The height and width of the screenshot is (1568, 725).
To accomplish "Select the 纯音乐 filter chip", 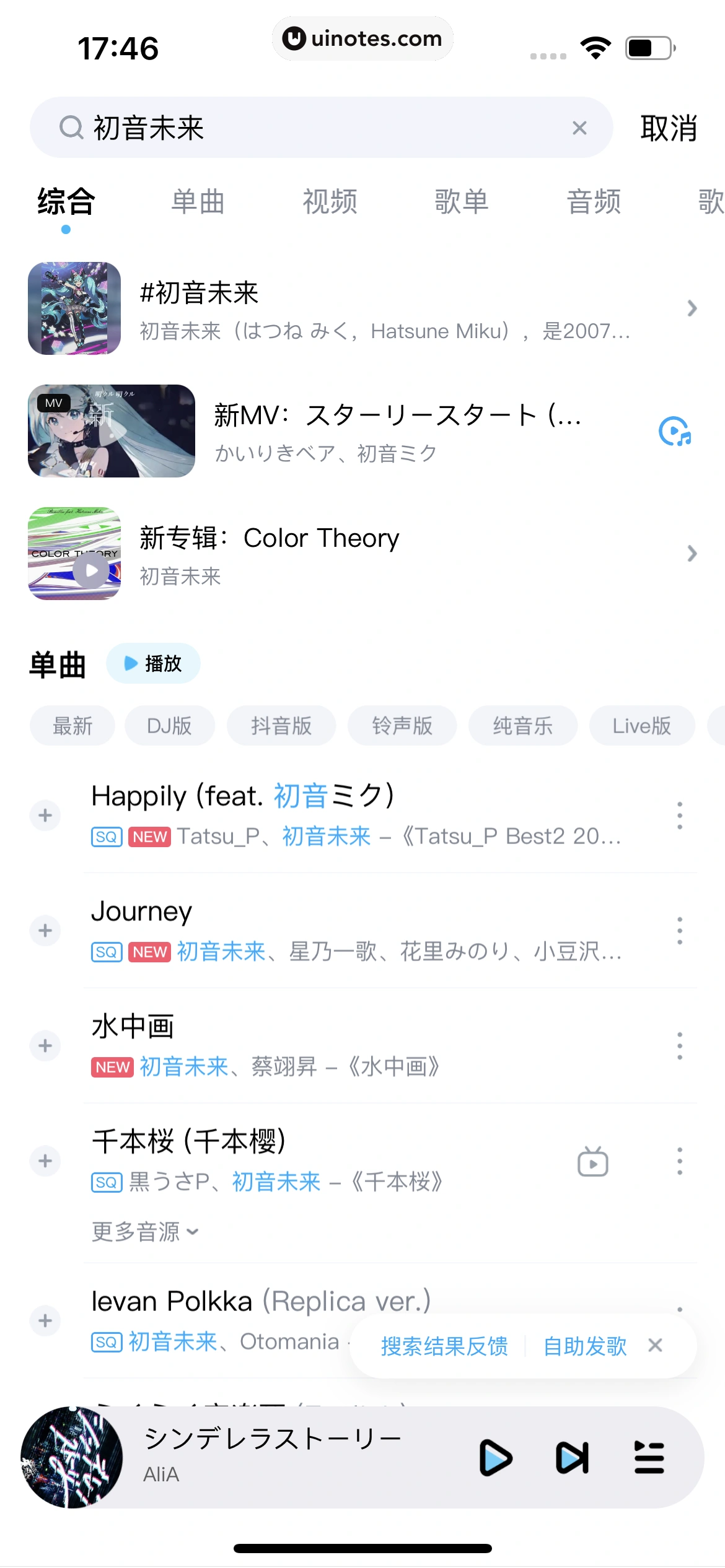I will point(522,726).
